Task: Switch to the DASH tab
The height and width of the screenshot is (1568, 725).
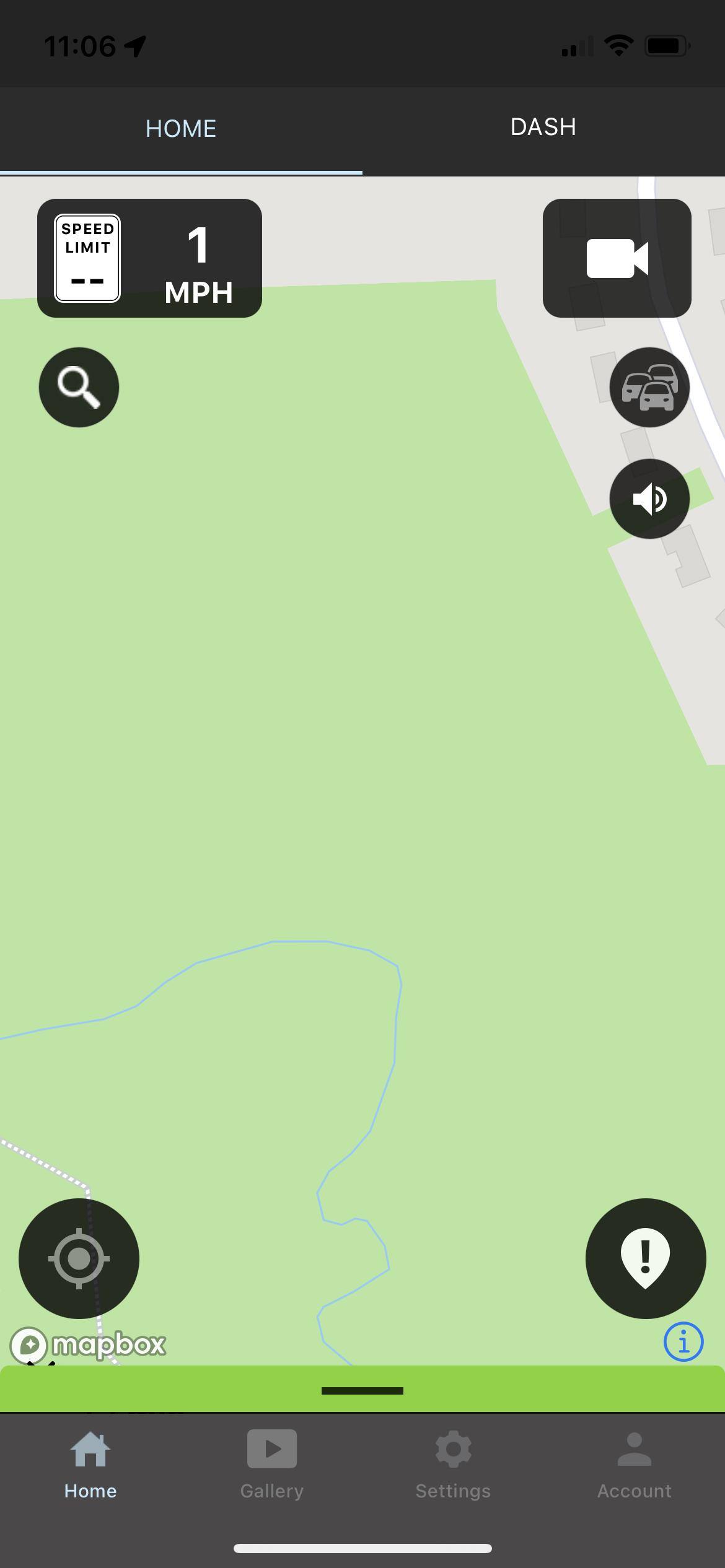Action: pos(543,128)
